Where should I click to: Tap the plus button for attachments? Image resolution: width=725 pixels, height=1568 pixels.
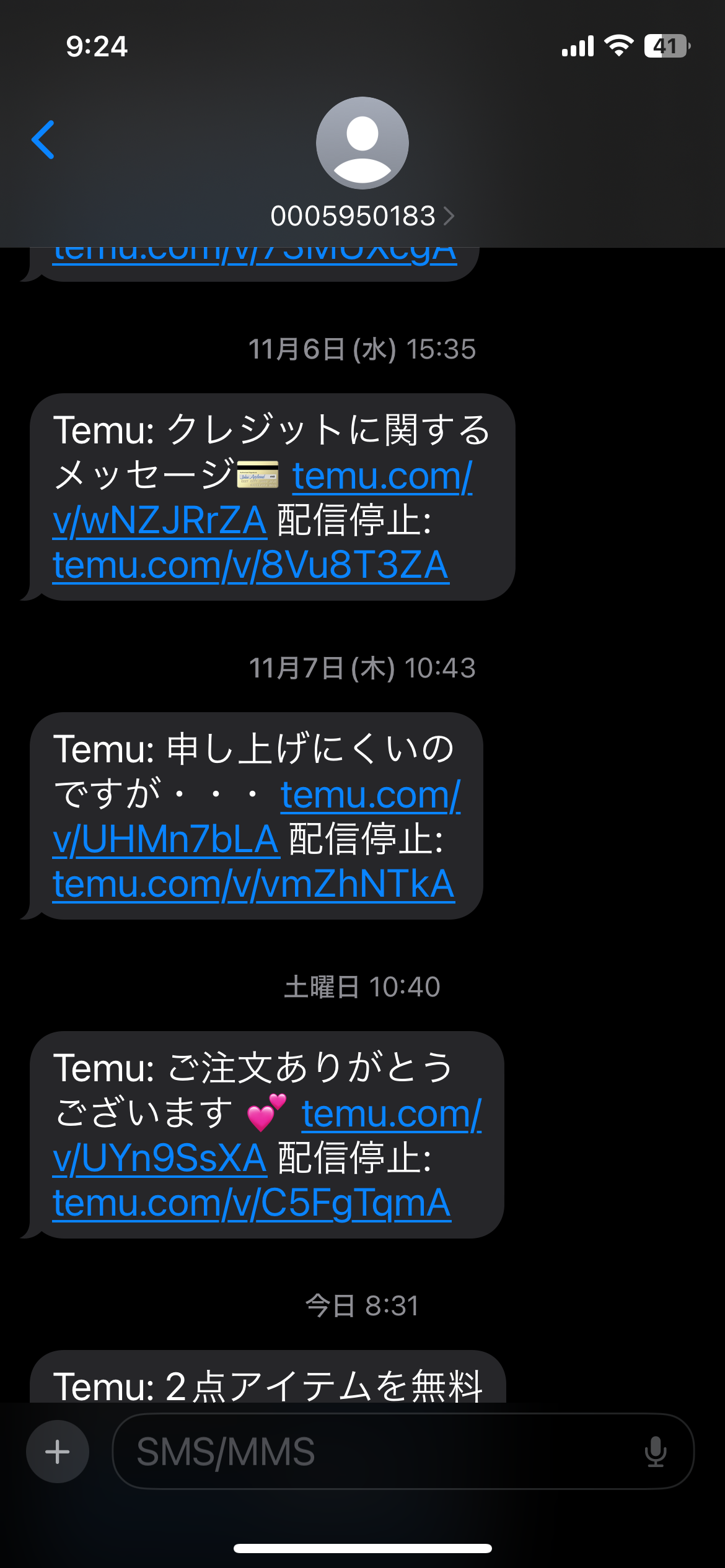[x=58, y=1452]
